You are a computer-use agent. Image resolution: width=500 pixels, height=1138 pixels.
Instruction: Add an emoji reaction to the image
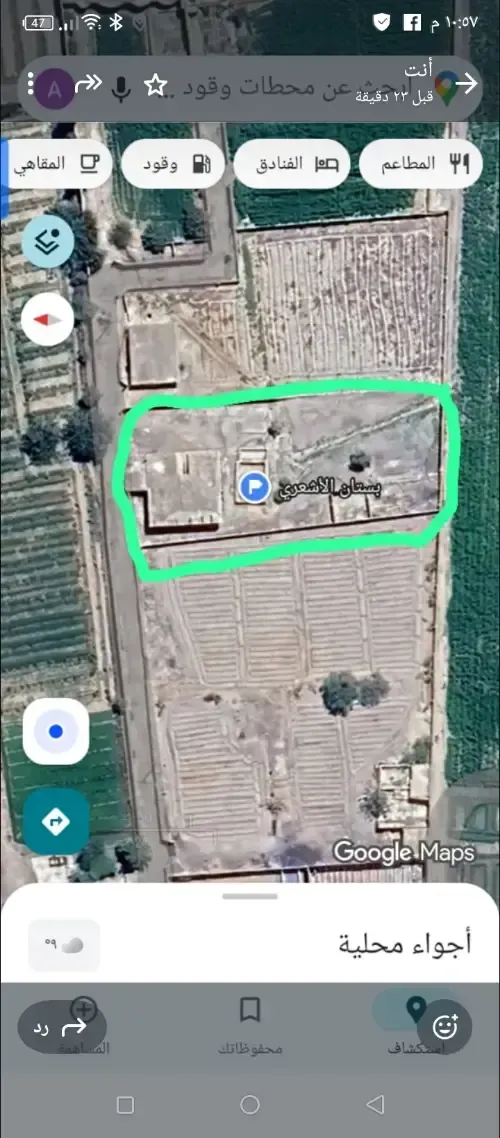pos(444,1026)
